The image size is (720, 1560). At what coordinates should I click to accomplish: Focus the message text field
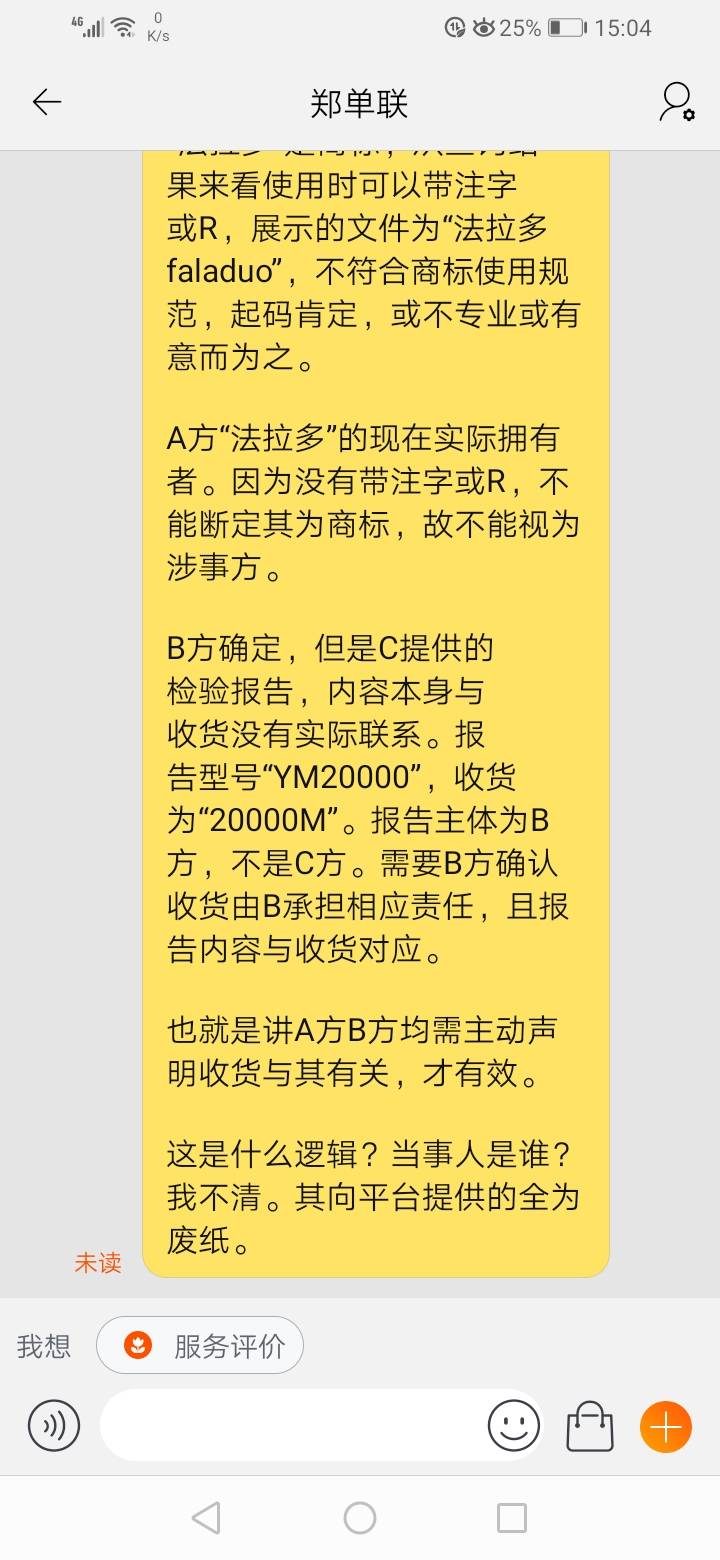pos(290,1425)
